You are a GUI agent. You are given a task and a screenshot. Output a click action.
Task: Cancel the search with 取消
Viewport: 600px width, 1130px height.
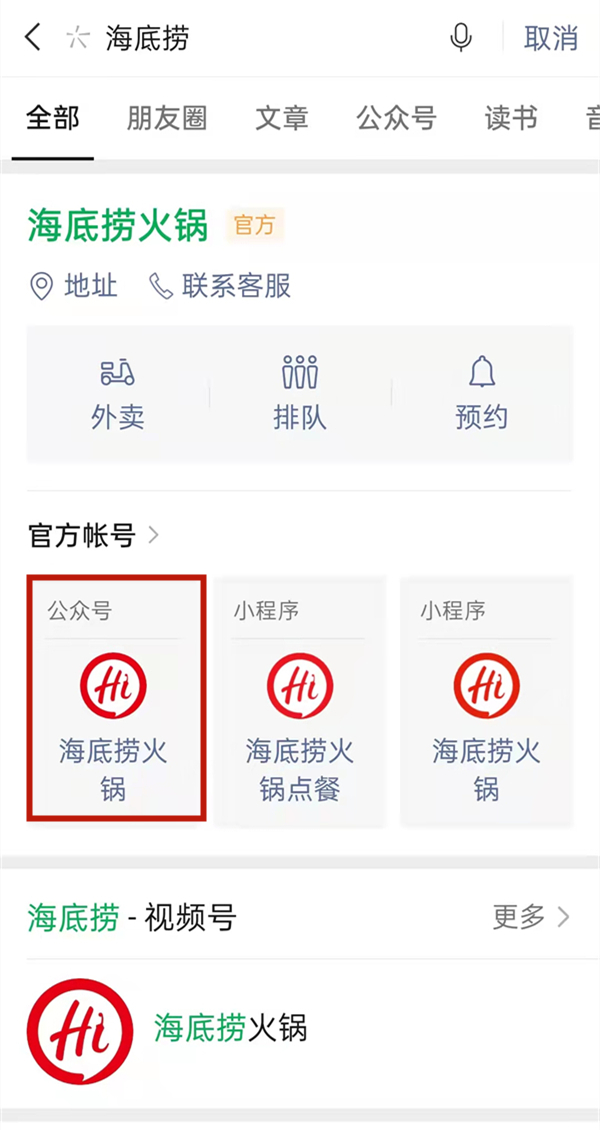pos(551,38)
